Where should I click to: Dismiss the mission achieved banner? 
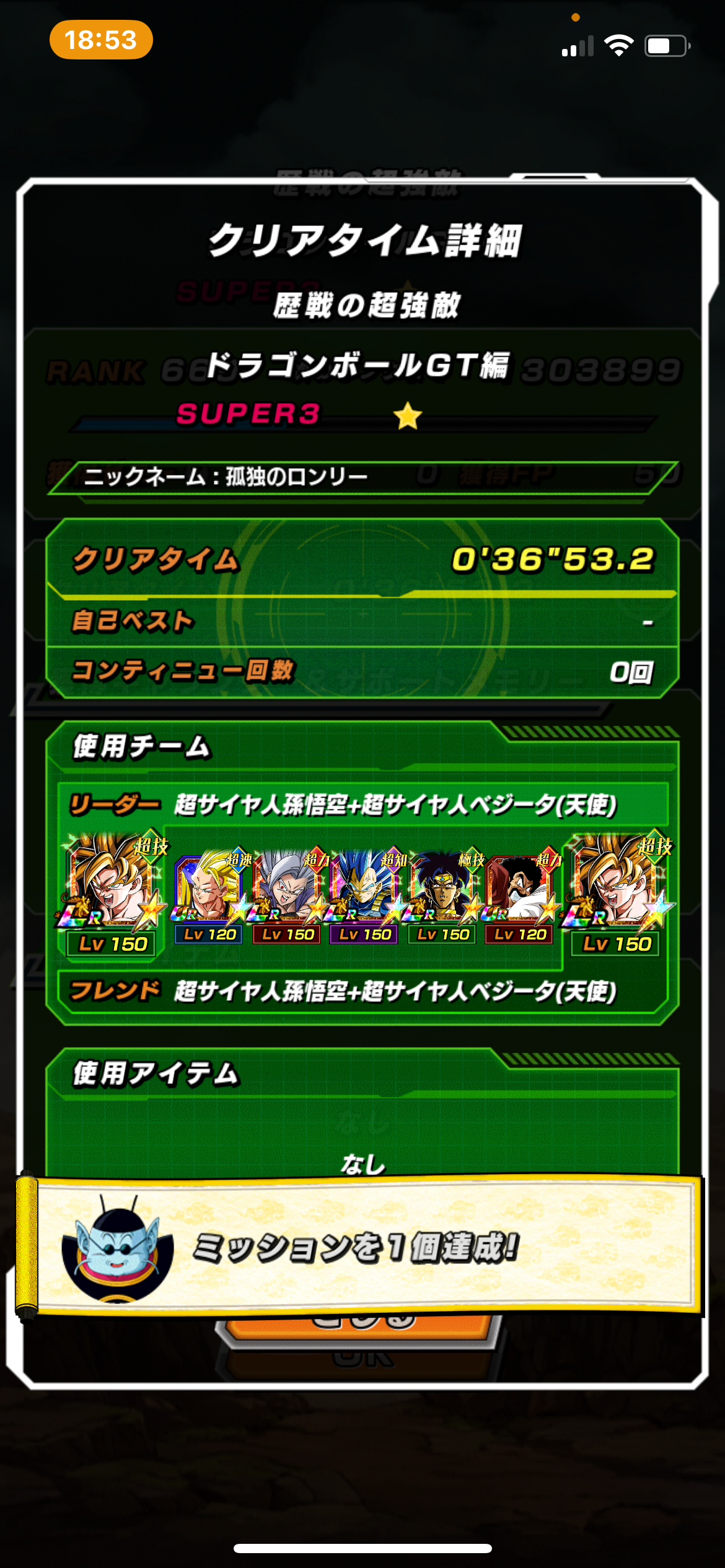(359, 1246)
